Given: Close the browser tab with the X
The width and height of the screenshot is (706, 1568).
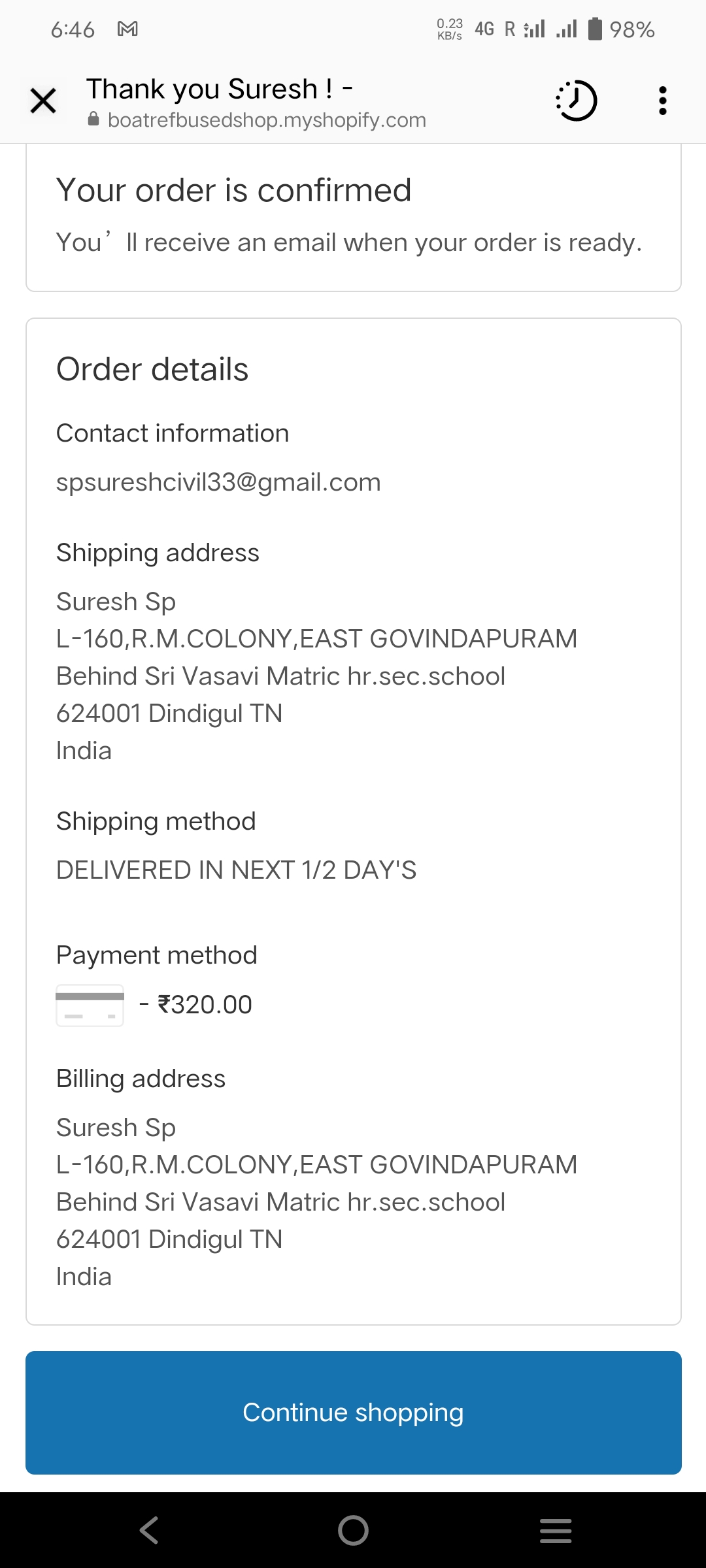Looking at the screenshot, I should coord(43,101).
